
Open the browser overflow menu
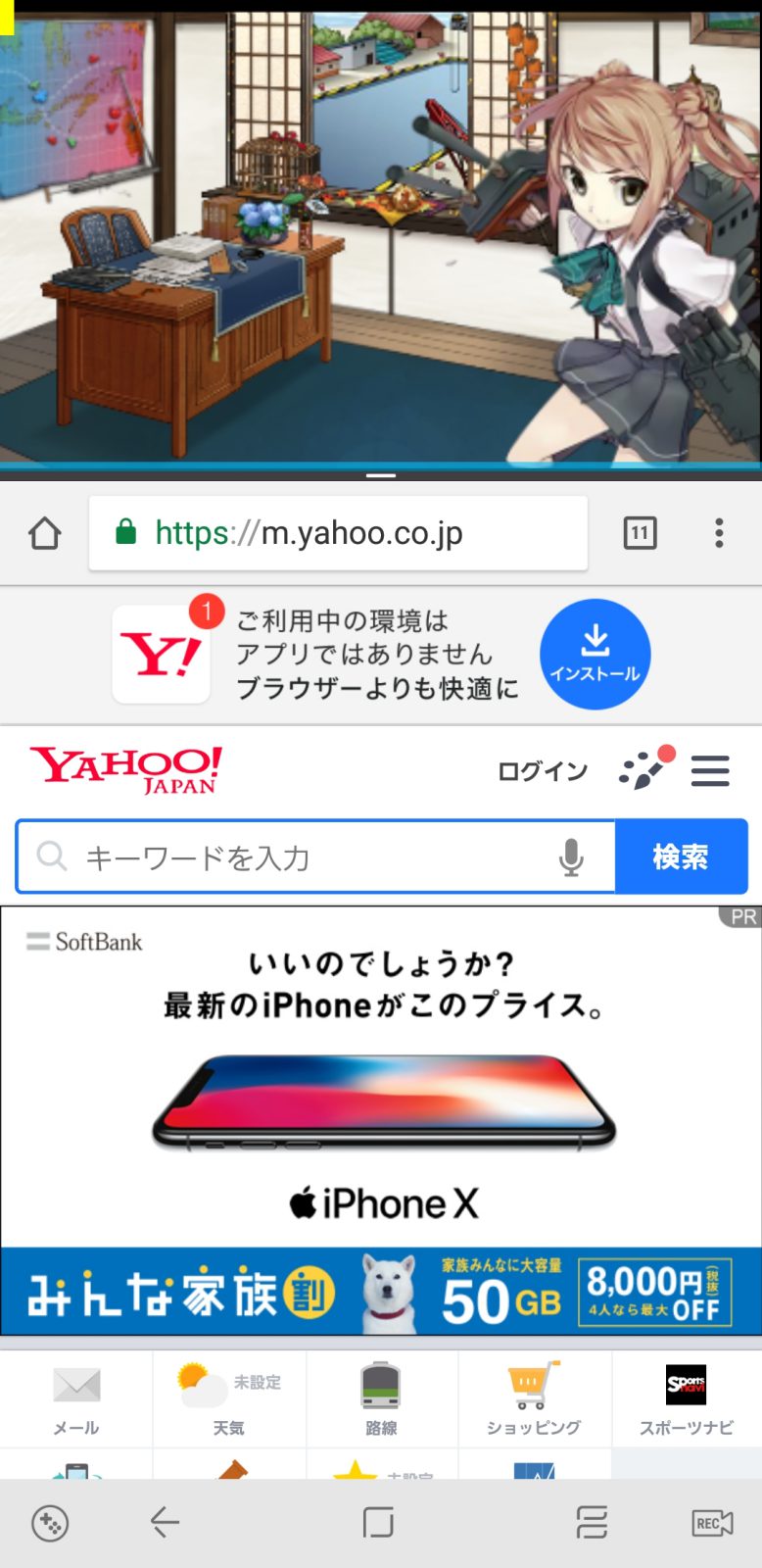[719, 533]
